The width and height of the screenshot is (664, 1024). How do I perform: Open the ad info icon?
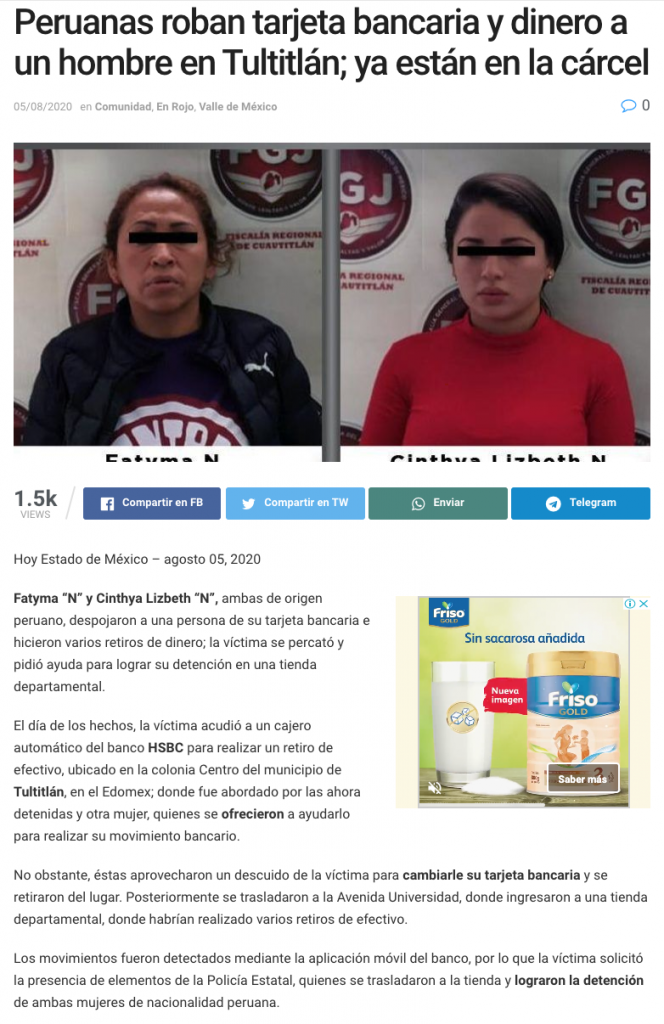click(x=630, y=604)
